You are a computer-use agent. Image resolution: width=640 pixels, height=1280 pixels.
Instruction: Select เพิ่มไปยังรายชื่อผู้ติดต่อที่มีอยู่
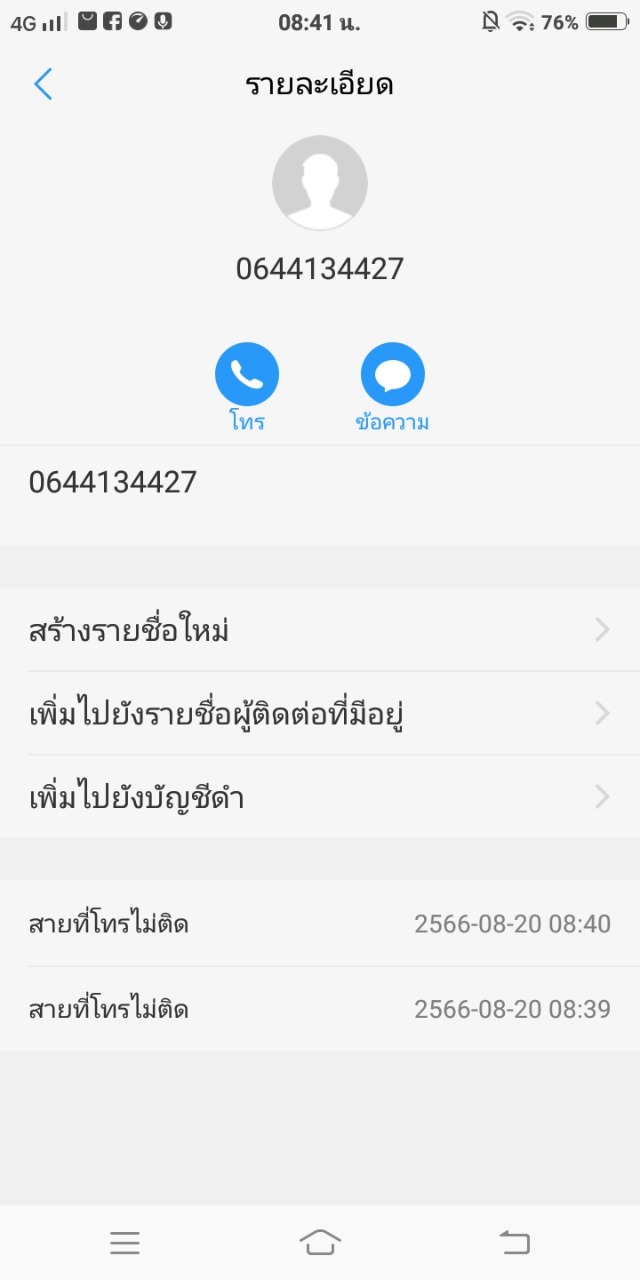[320, 713]
